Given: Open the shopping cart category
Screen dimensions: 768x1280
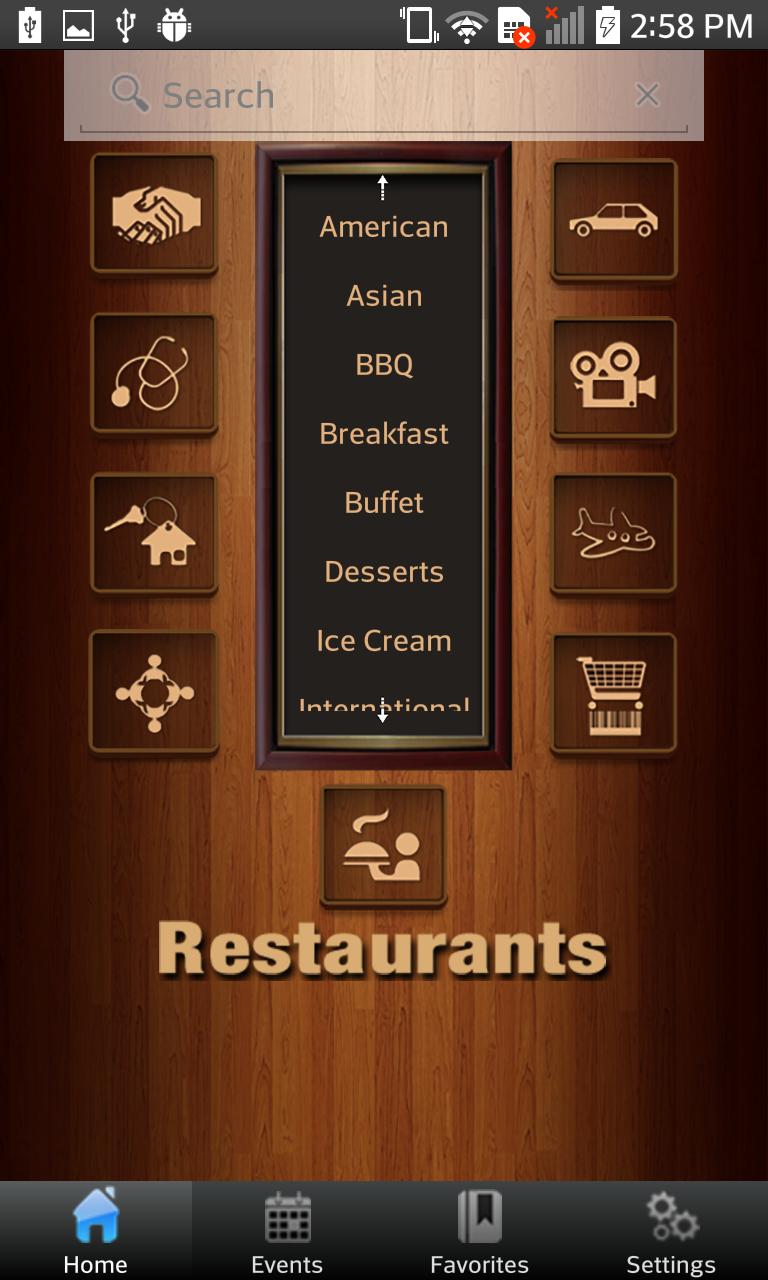Looking at the screenshot, I should [614, 693].
